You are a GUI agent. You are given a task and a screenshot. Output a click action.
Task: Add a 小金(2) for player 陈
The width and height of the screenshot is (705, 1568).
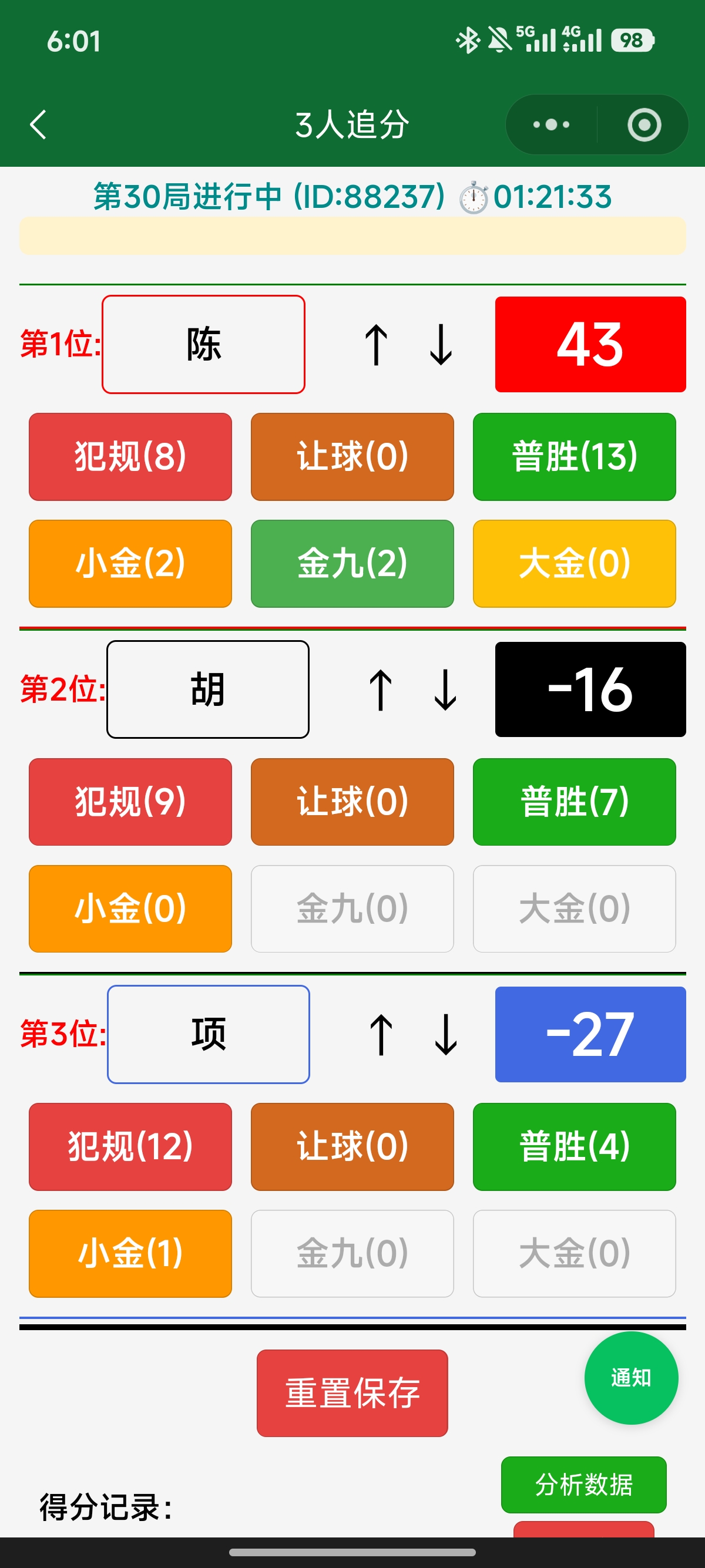(130, 563)
